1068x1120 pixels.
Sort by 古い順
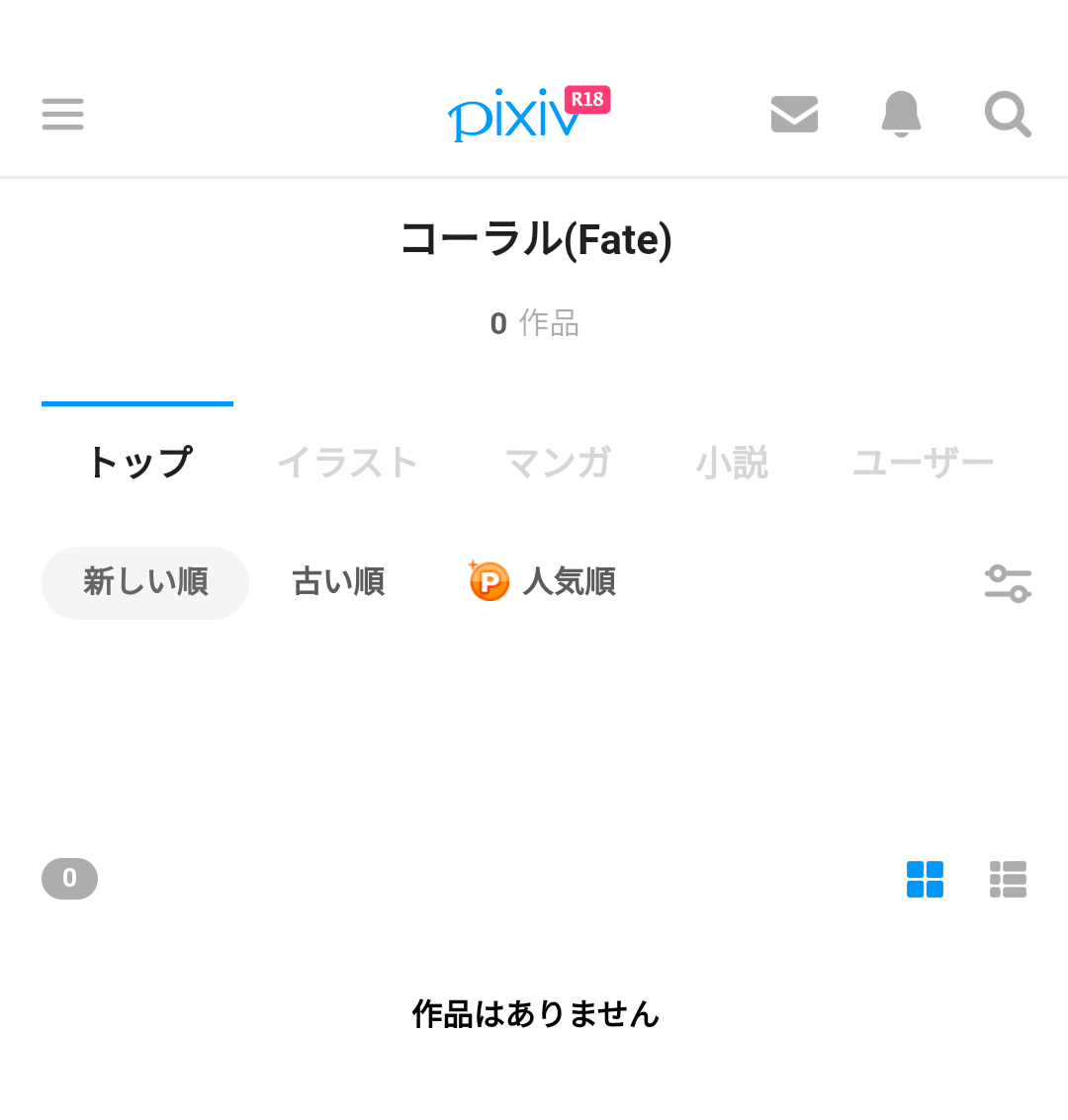pos(338,582)
